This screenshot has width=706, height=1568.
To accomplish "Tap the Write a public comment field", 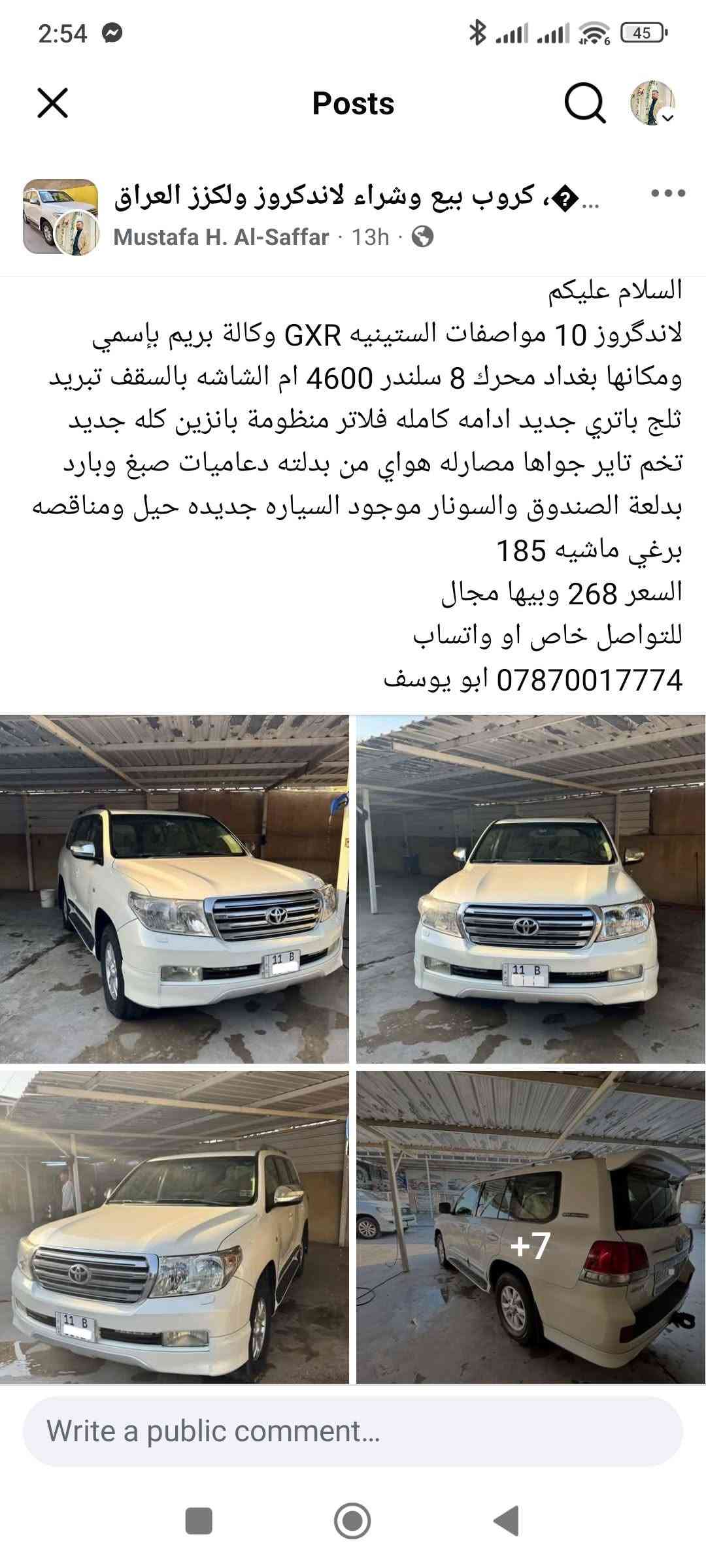I will click(353, 1431).
